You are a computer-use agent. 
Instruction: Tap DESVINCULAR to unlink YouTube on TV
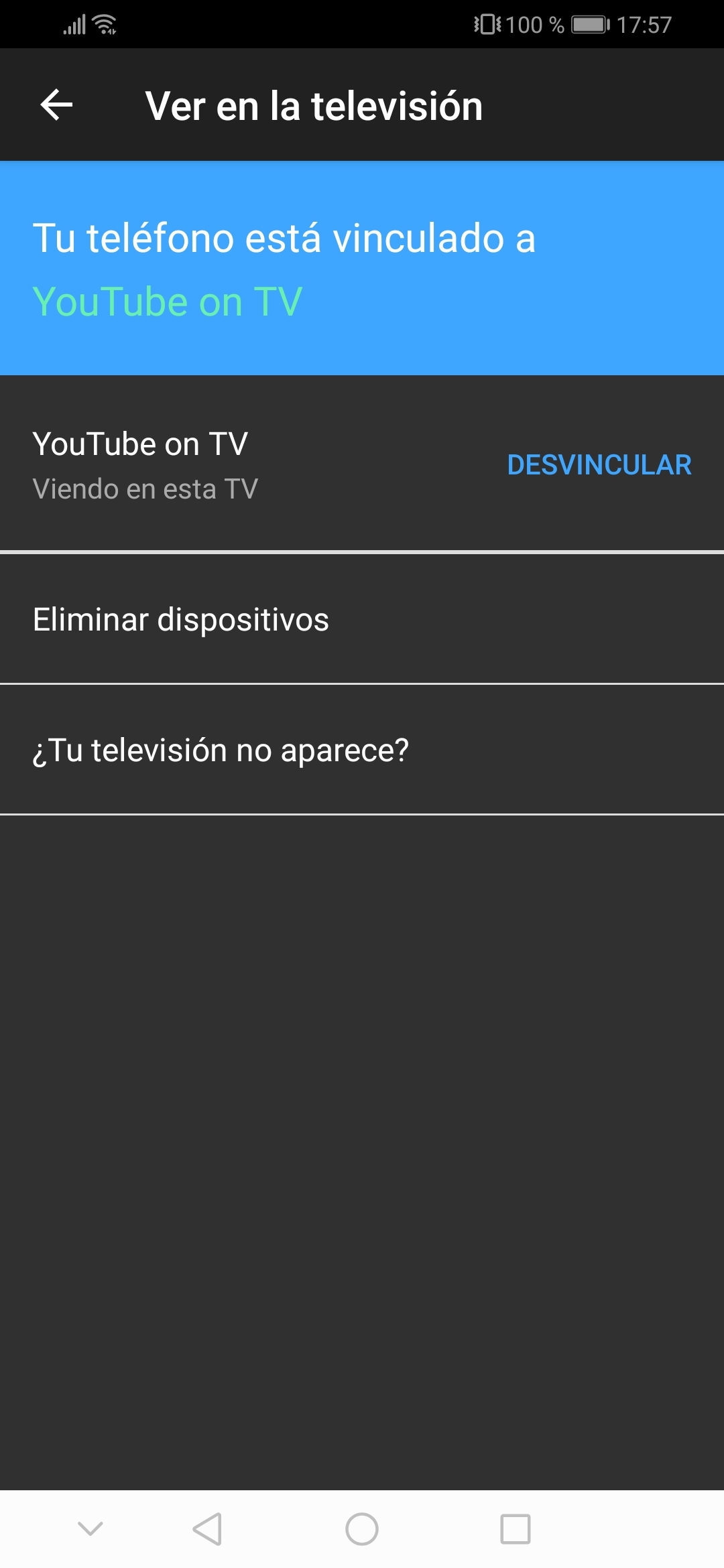[599, 465]
